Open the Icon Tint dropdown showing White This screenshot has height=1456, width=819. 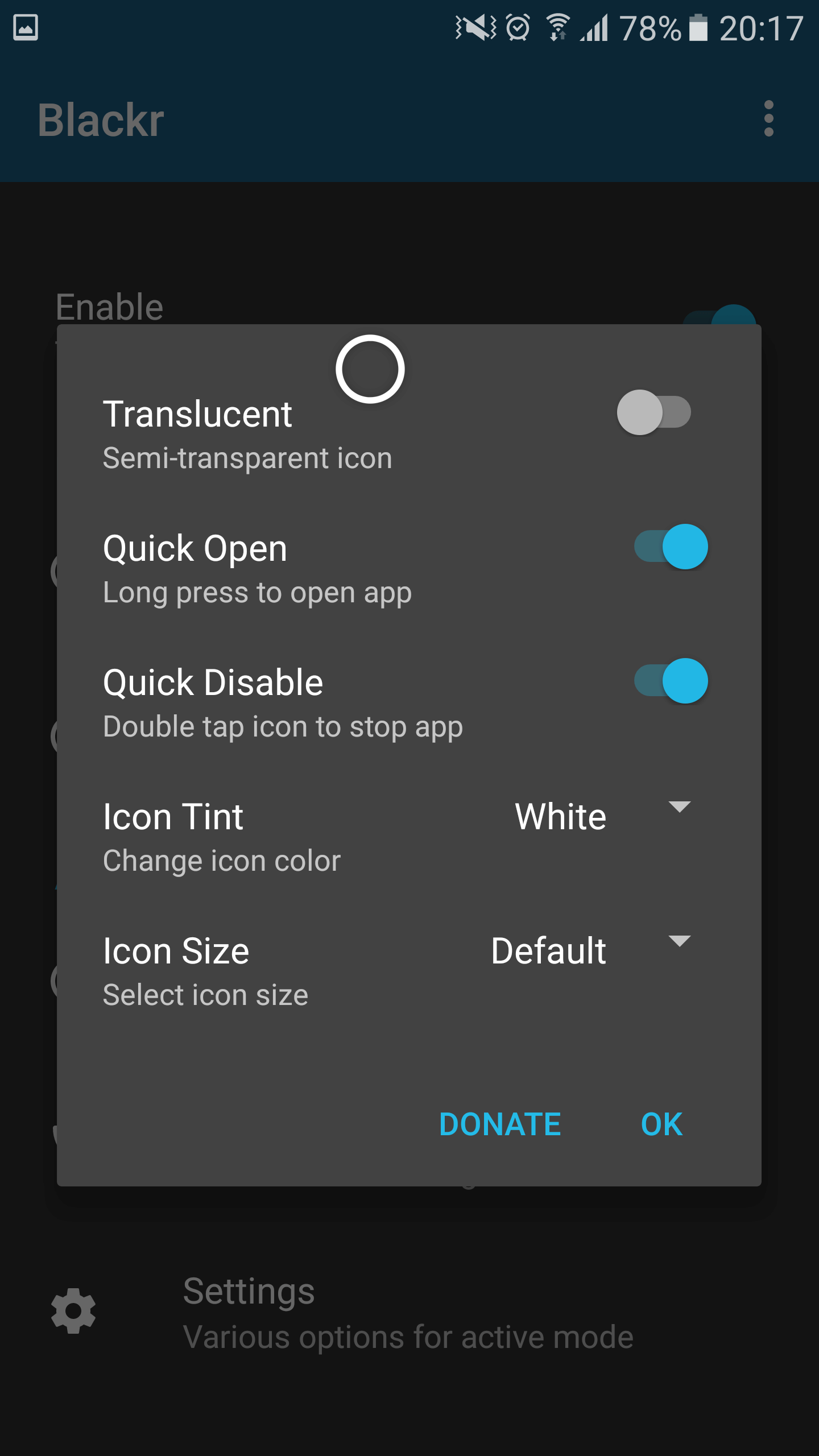tap(603, 816)
